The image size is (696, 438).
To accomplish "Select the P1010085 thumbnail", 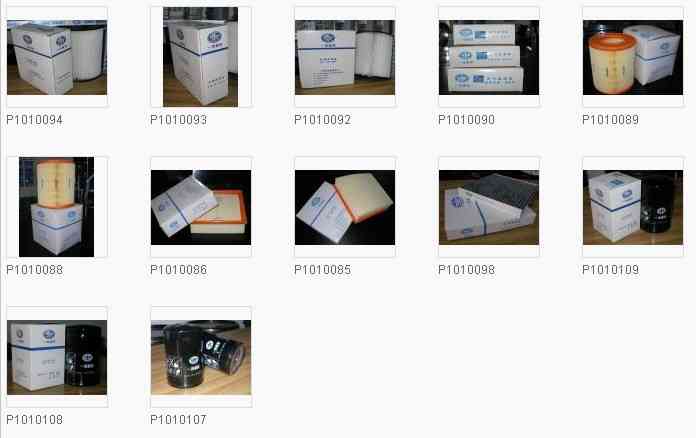I will pos(344,207).
